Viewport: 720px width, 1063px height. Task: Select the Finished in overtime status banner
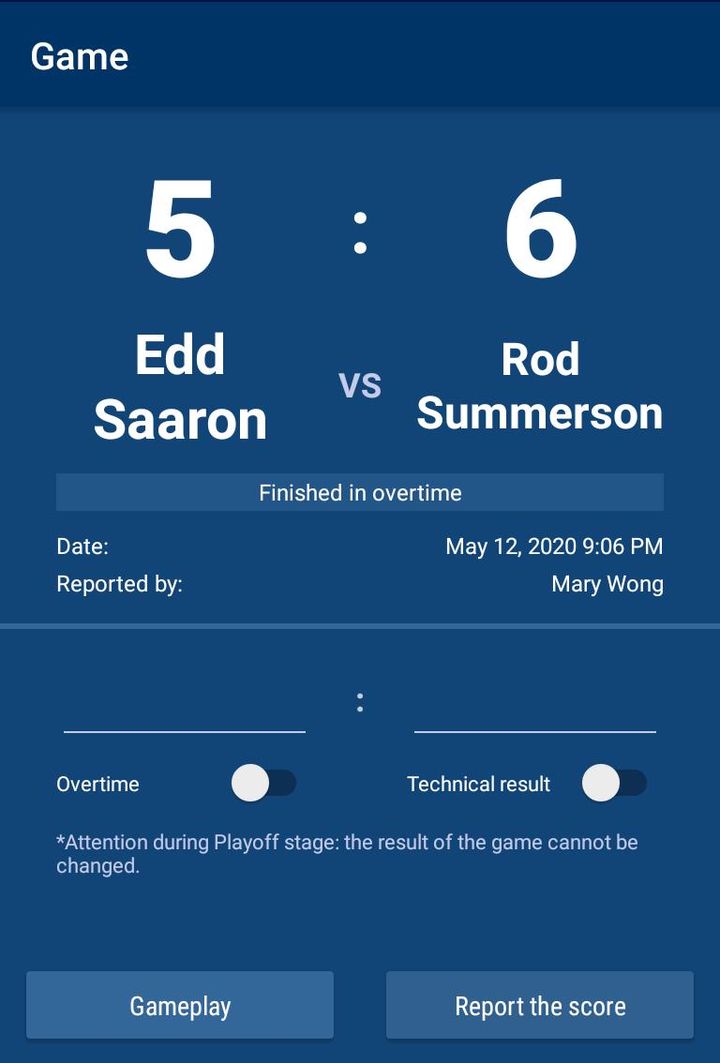click(360, 492)
